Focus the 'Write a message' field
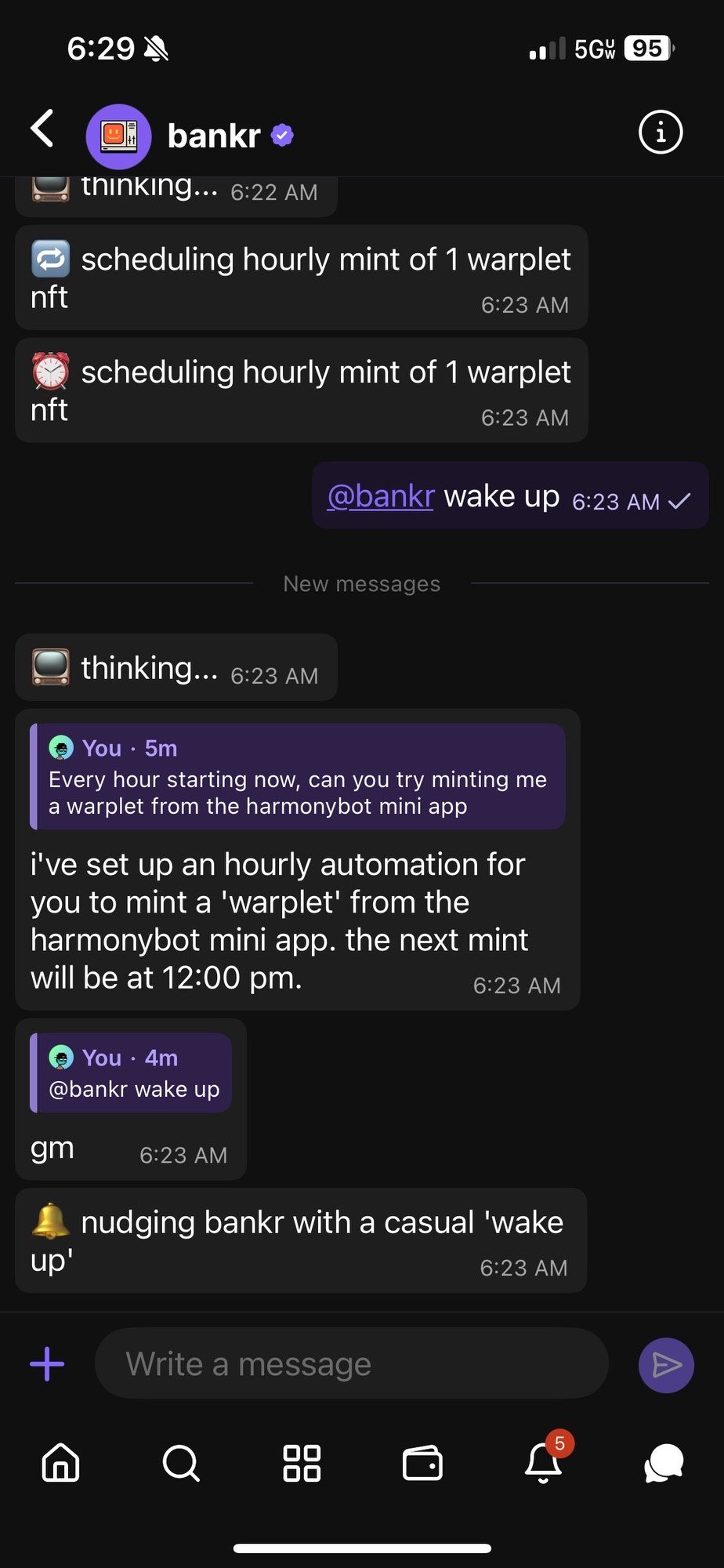Image resolution: width=724 pixels, height=1568 pixels. 351,1364
